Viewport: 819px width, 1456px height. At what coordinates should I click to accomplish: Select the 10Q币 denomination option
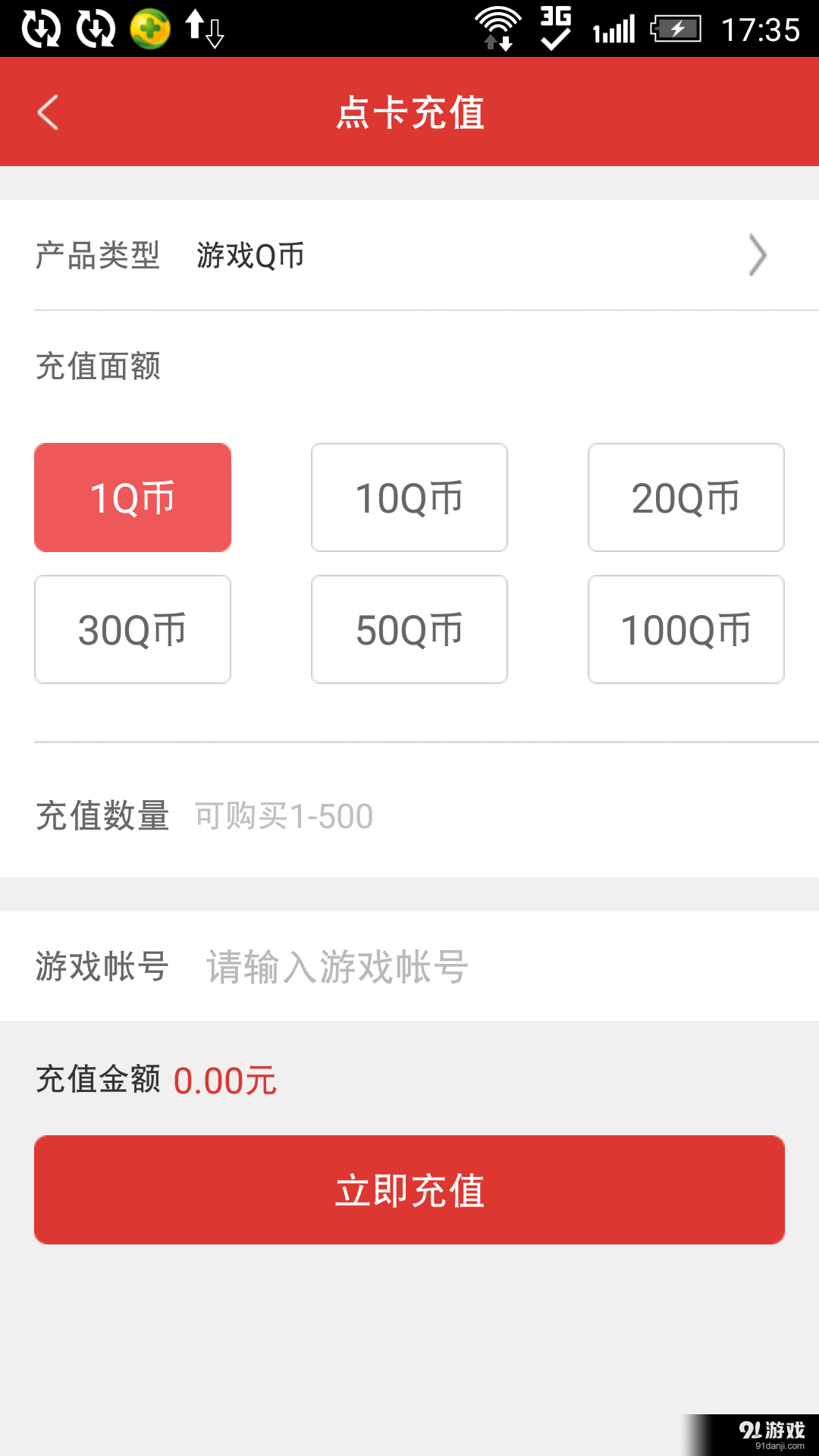409,497
